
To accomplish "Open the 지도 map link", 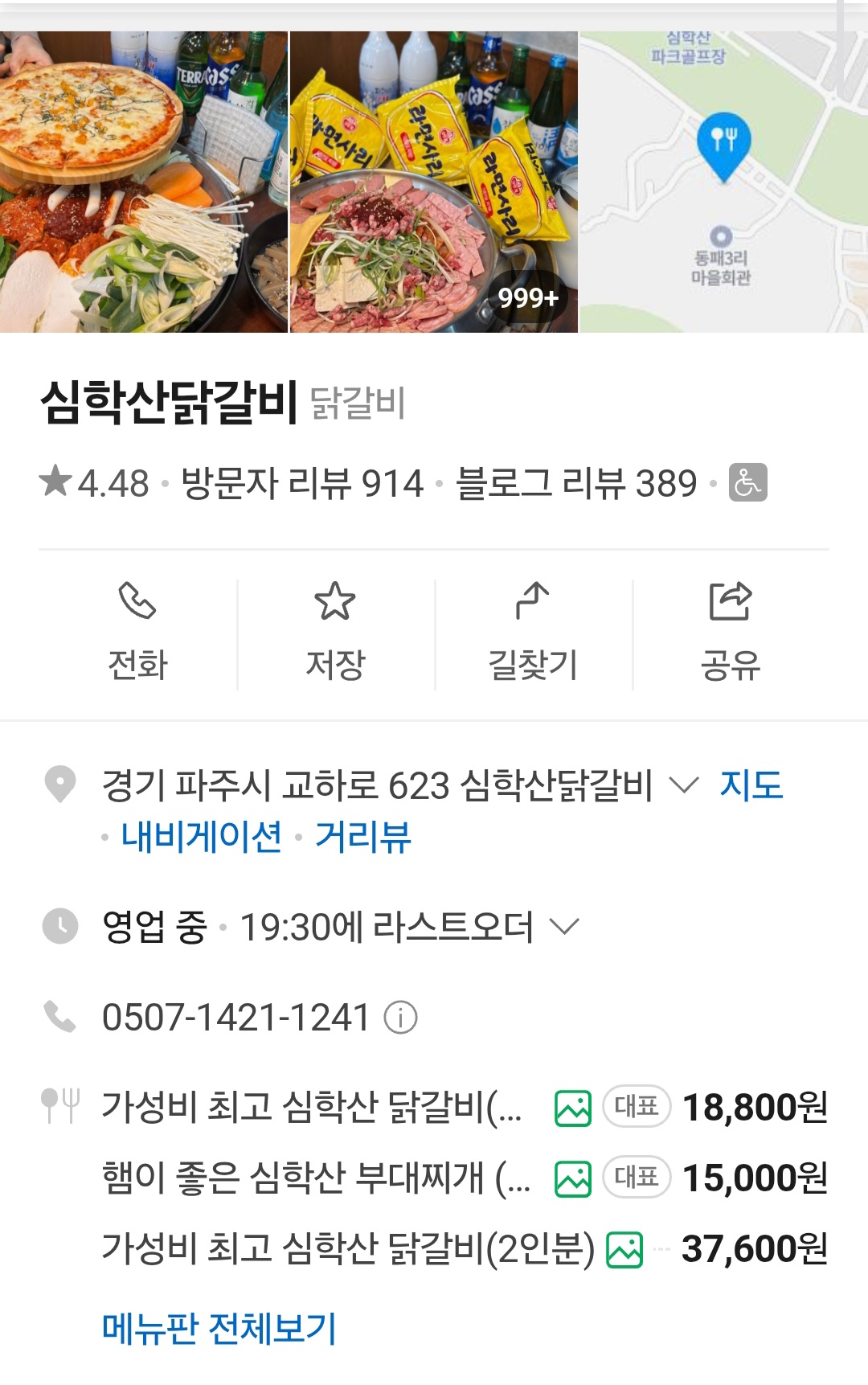I will 751,785.
